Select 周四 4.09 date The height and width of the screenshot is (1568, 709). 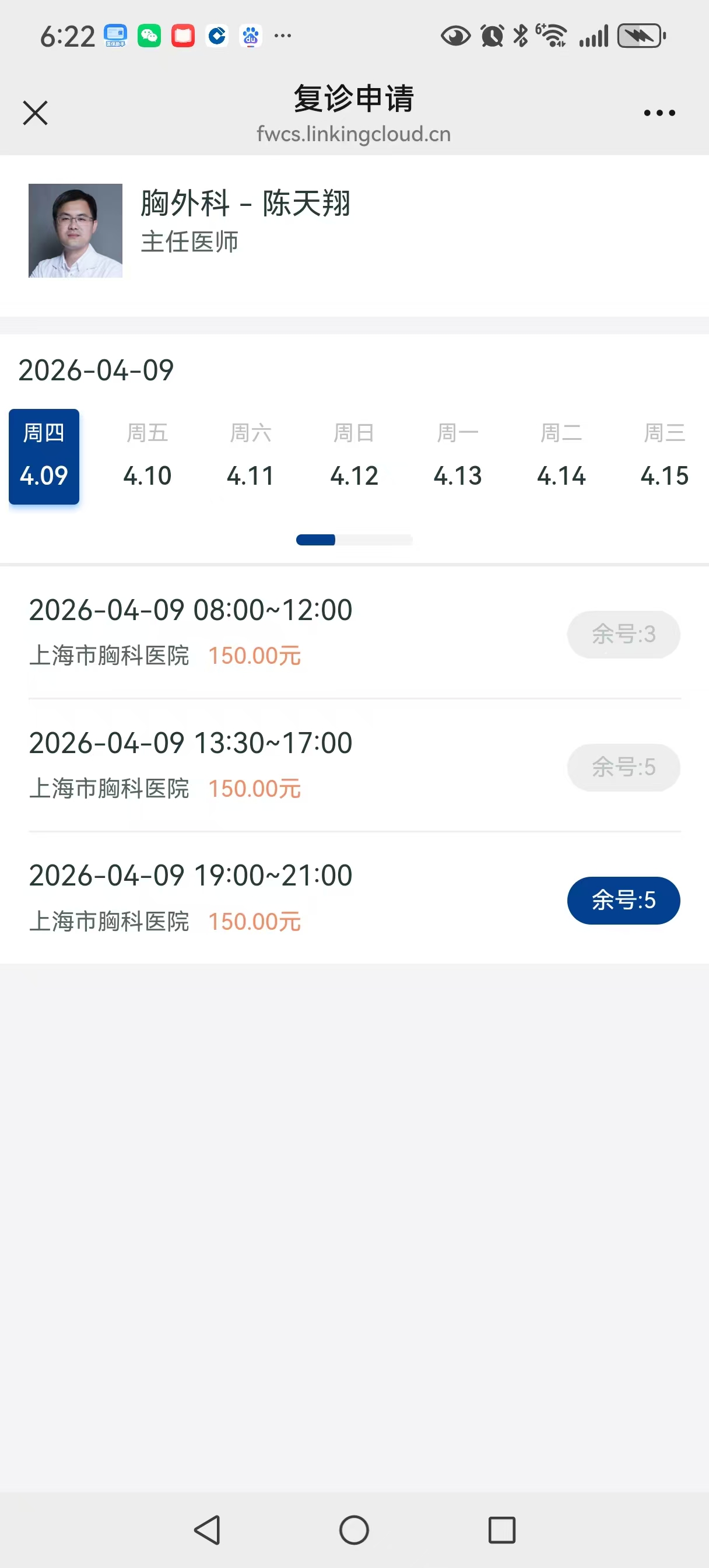tap(44, 457)
